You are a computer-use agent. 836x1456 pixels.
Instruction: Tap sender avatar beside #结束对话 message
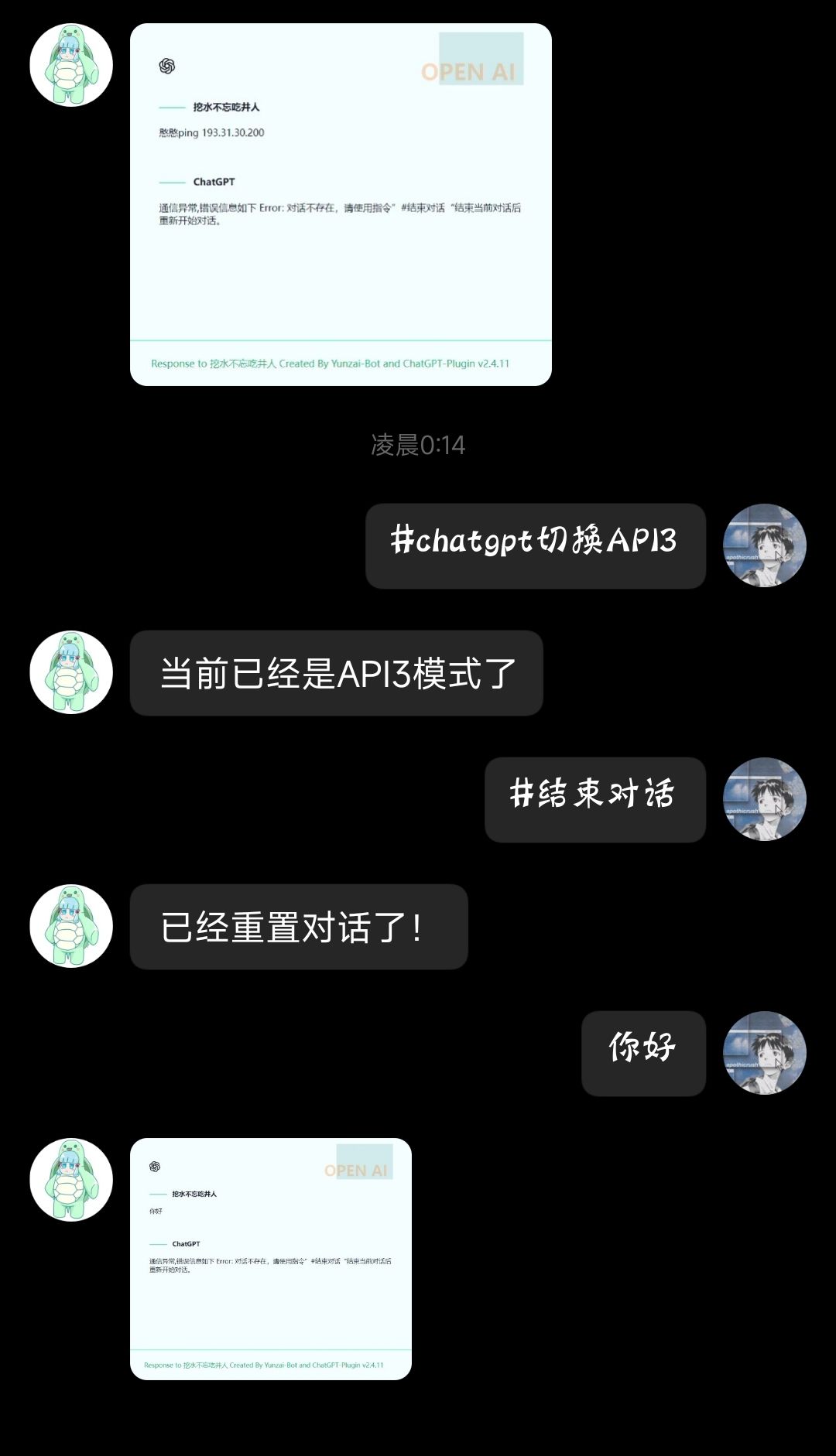(x=765, y=799)
